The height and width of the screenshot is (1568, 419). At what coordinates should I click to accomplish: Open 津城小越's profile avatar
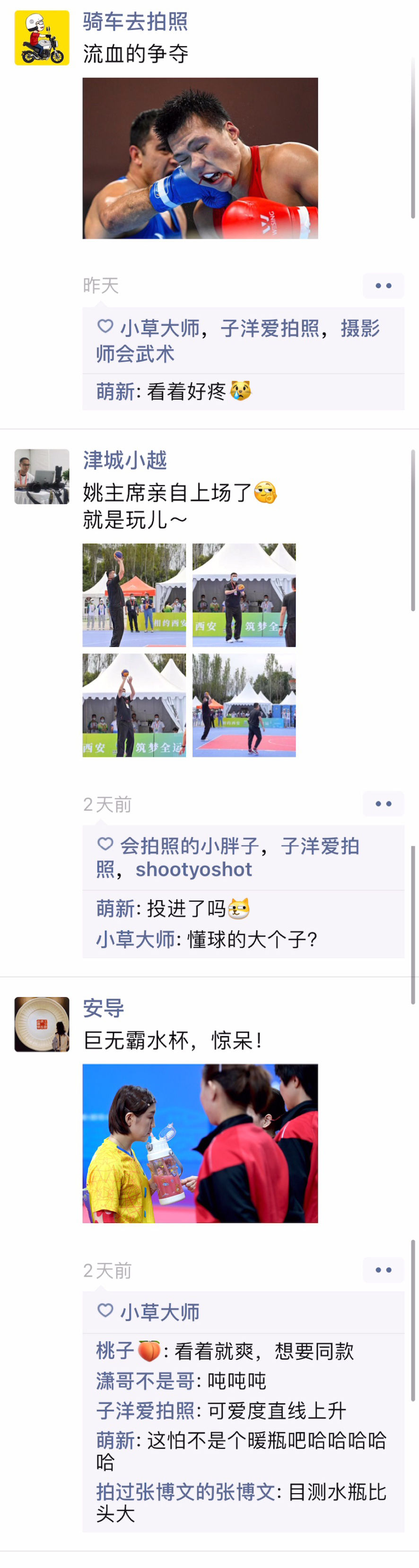click(x=41, y=477)
